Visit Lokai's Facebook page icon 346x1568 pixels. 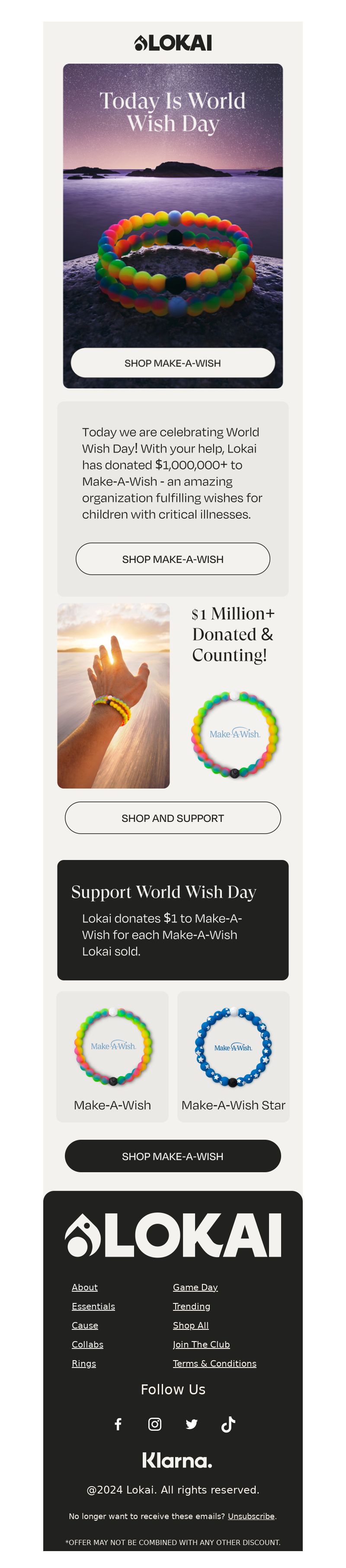[118, 1424]
